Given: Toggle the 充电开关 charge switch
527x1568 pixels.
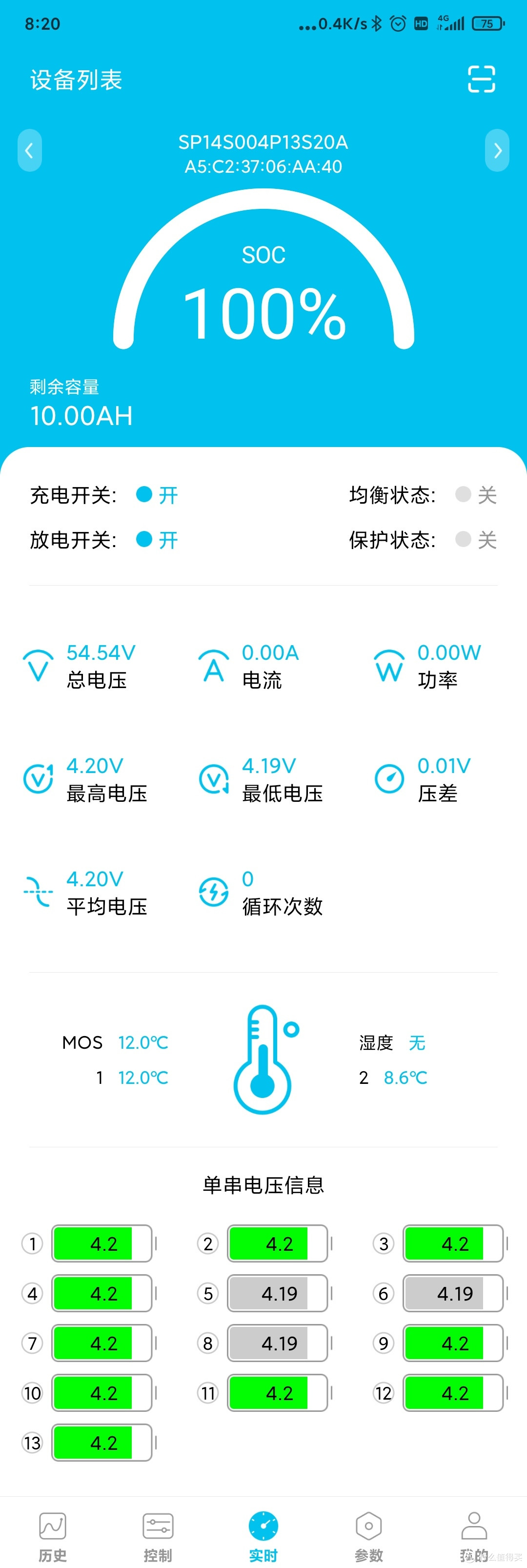Looking at the screenshot, I should (144, 495).
